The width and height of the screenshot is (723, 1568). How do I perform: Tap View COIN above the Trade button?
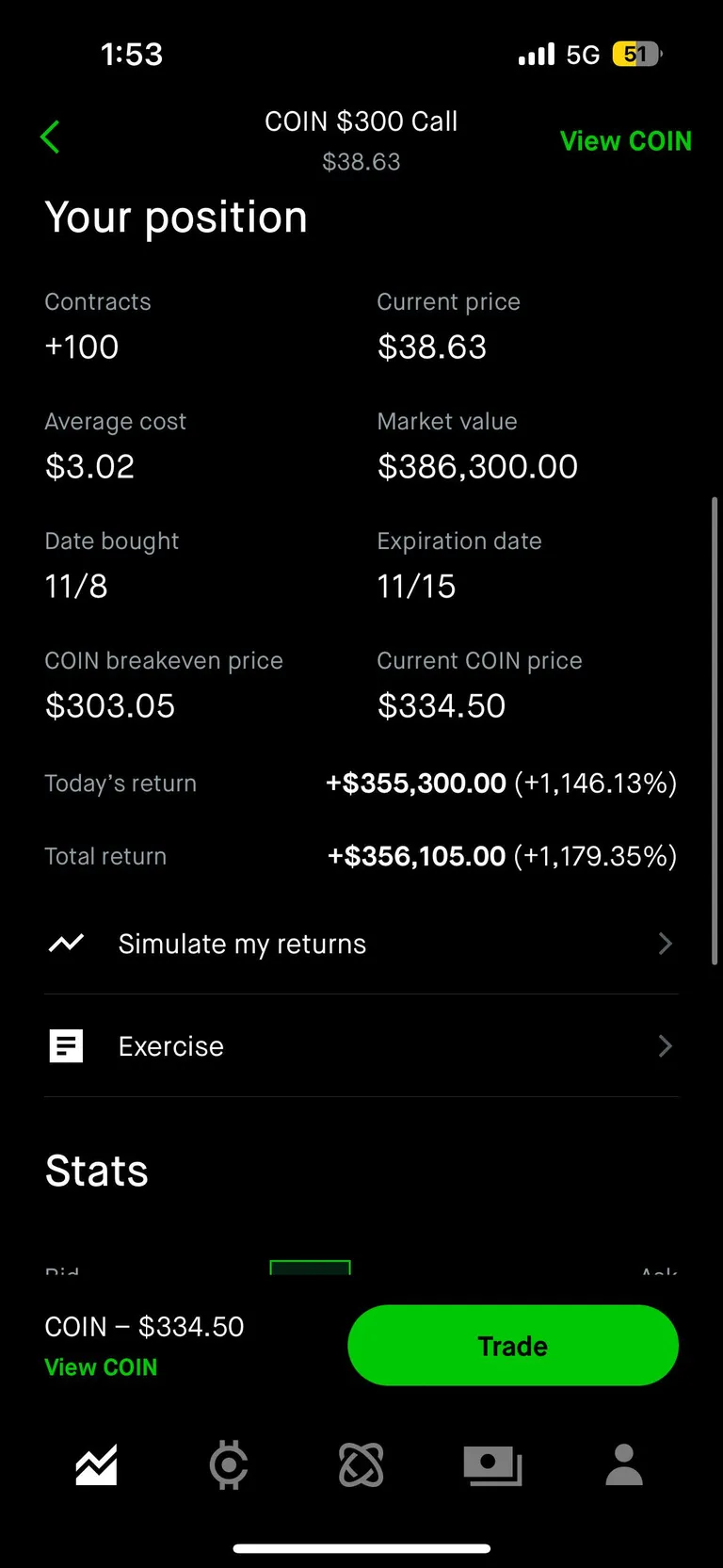(x=101, y=1366)
